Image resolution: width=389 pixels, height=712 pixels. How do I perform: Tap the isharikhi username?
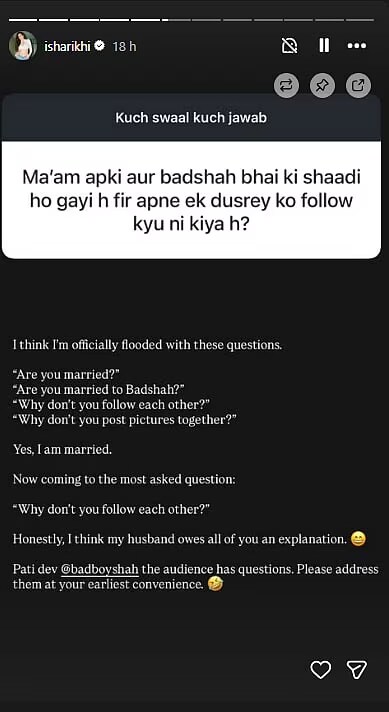point(67,46)
